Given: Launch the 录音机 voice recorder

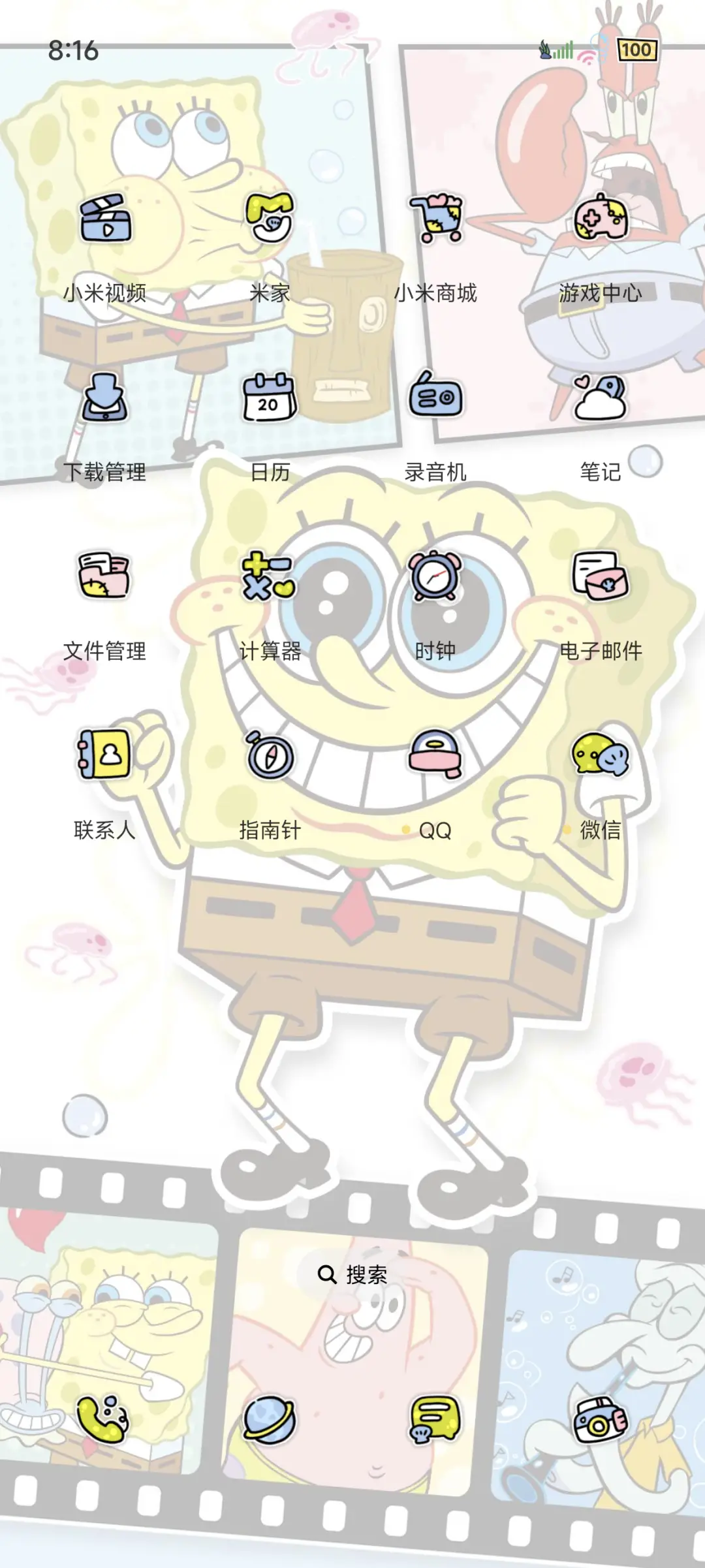Looking at the screenshot, I should pyautogui.click(x=438, y=397).
